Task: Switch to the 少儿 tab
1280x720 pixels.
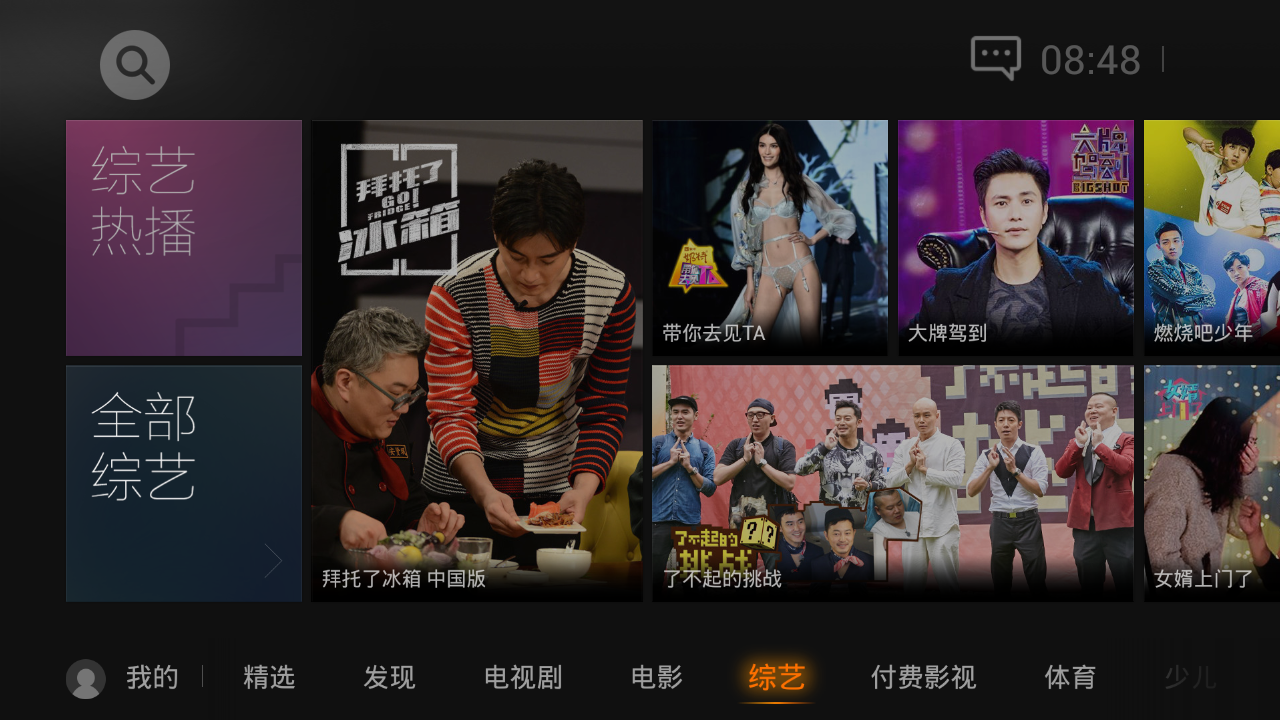Action: tap(1190, 678)
